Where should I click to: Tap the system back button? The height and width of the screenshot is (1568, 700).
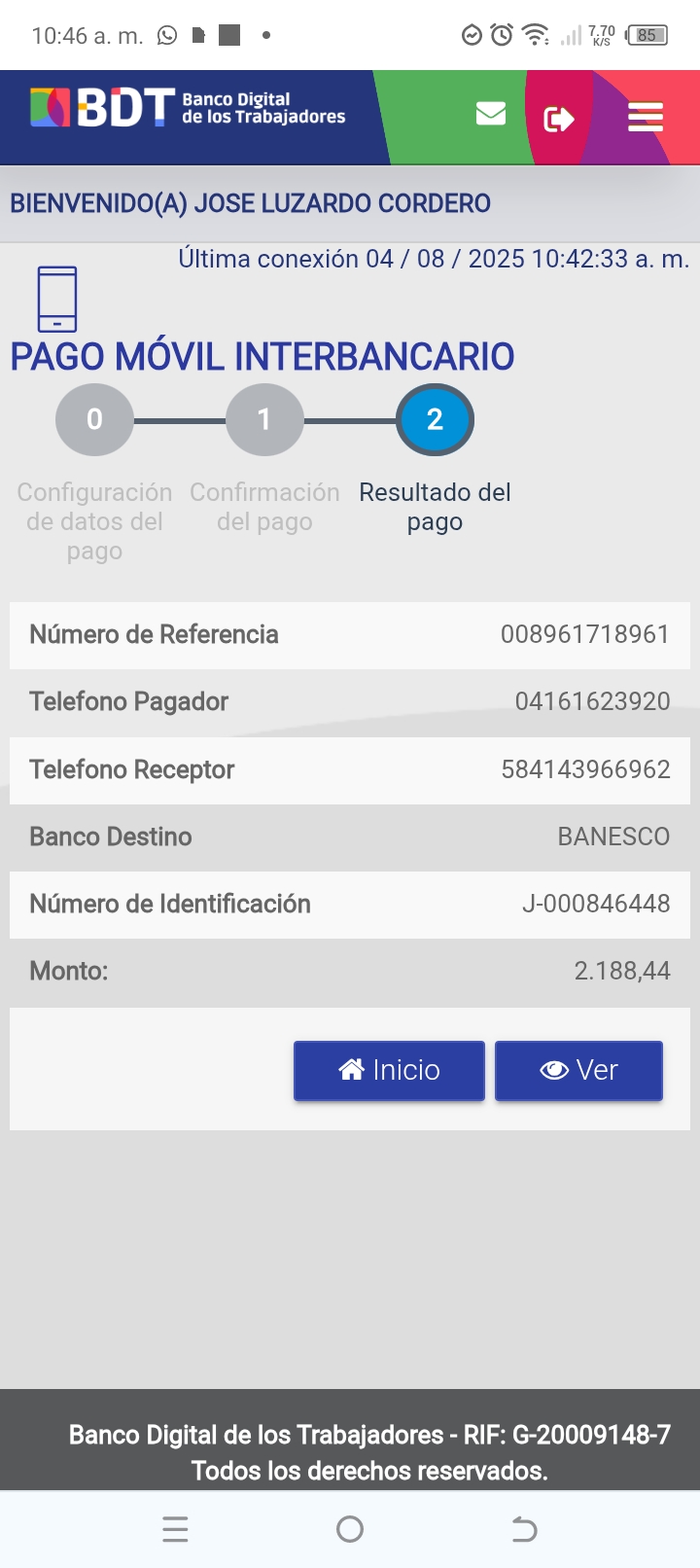pyautogui.click(x=524, y=1530)
